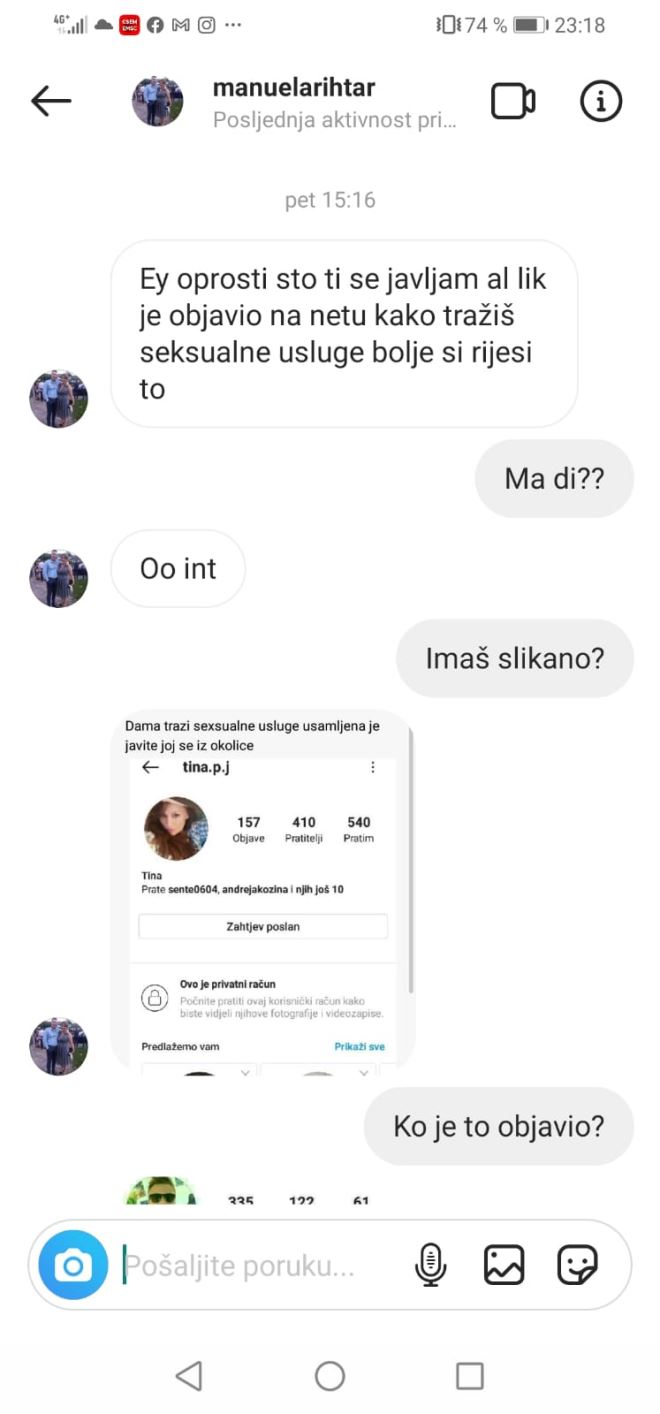Open conversation details info icon

tap(601, 101)
